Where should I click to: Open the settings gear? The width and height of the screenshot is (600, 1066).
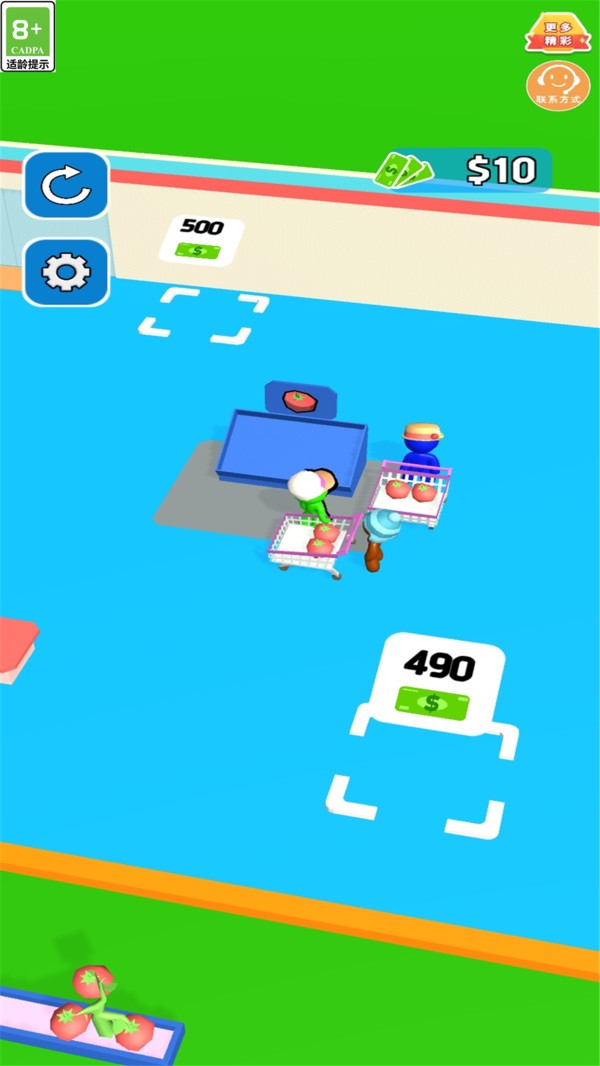(66, 271)
